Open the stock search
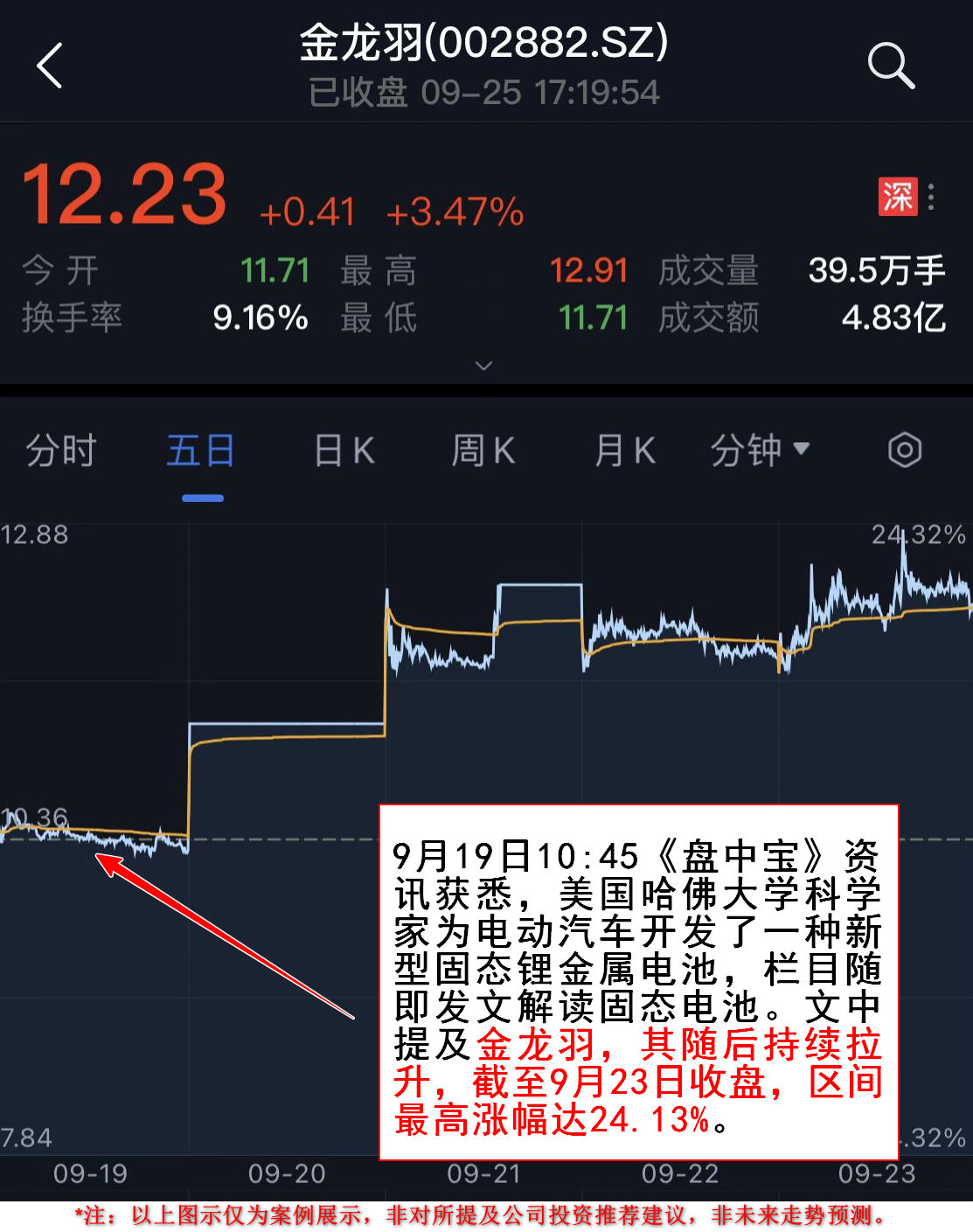Viewport: 973px width, 1232px height. [x=890, y=66]
